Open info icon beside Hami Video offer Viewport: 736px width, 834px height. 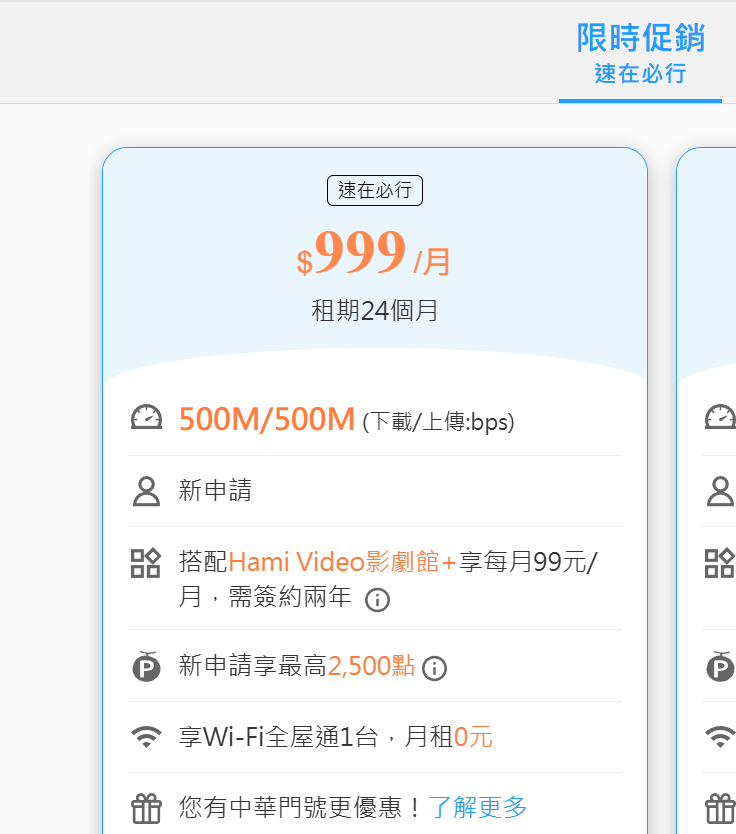pyautogui.click(x=377, y=600)
